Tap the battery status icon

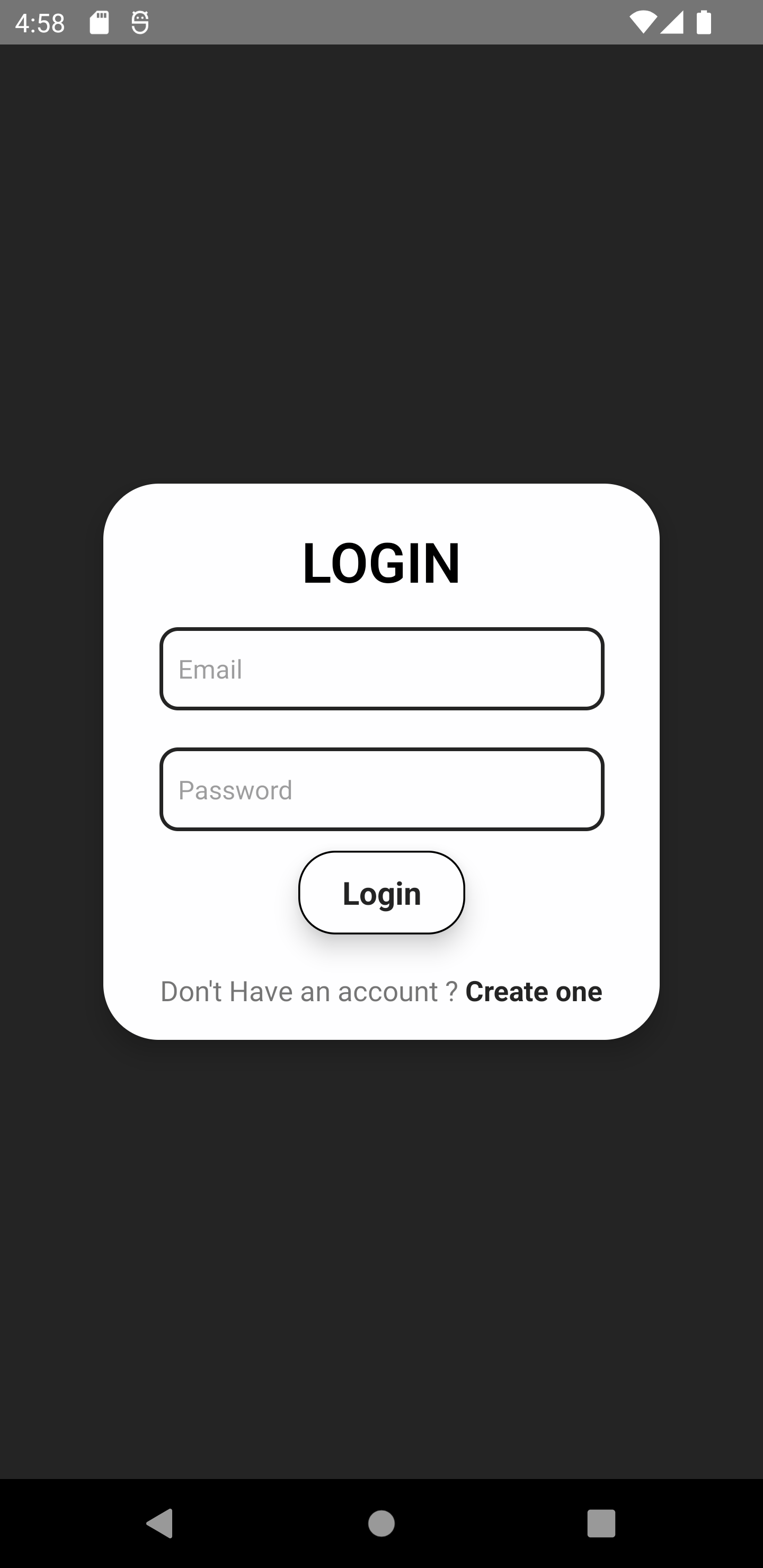pos(703,22)
